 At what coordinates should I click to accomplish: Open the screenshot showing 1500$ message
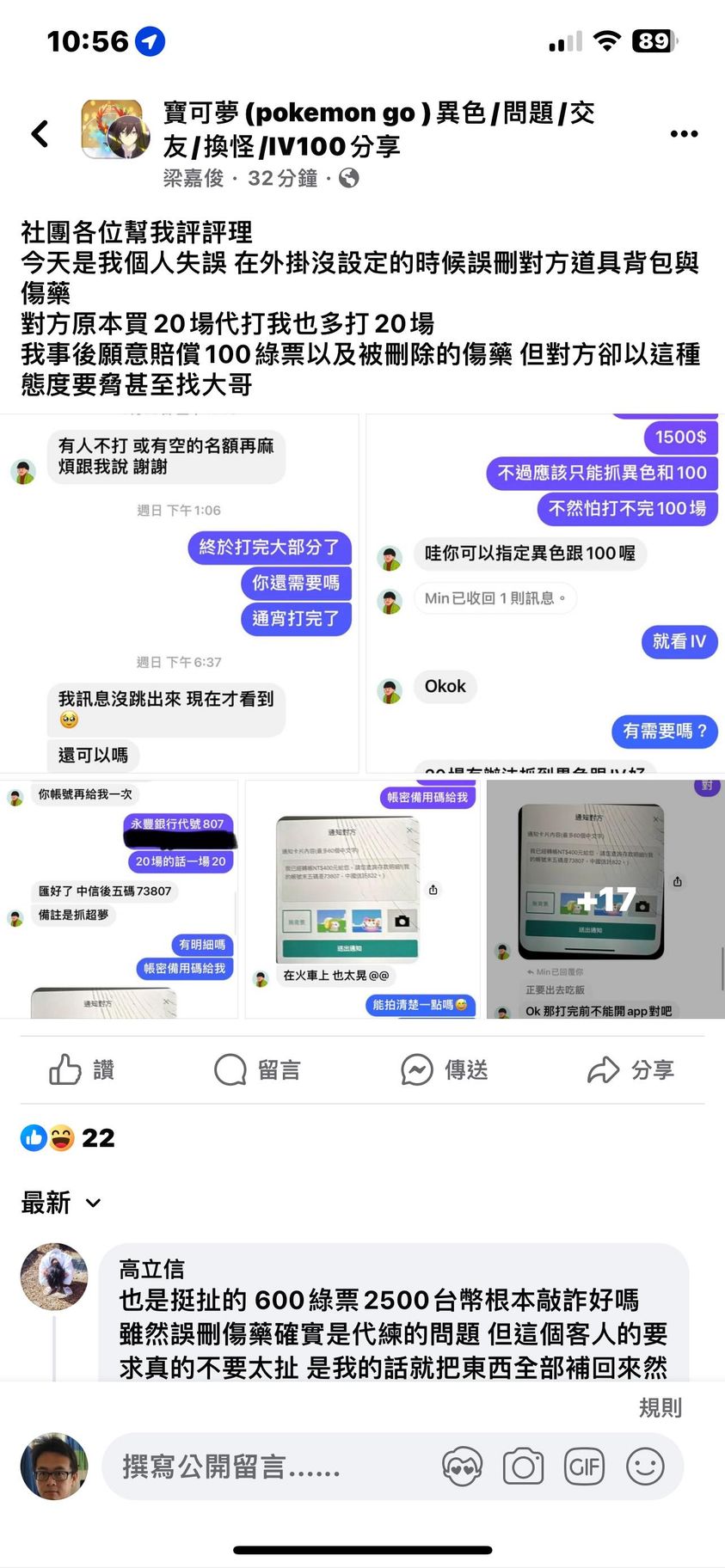(x=544, y=593)
